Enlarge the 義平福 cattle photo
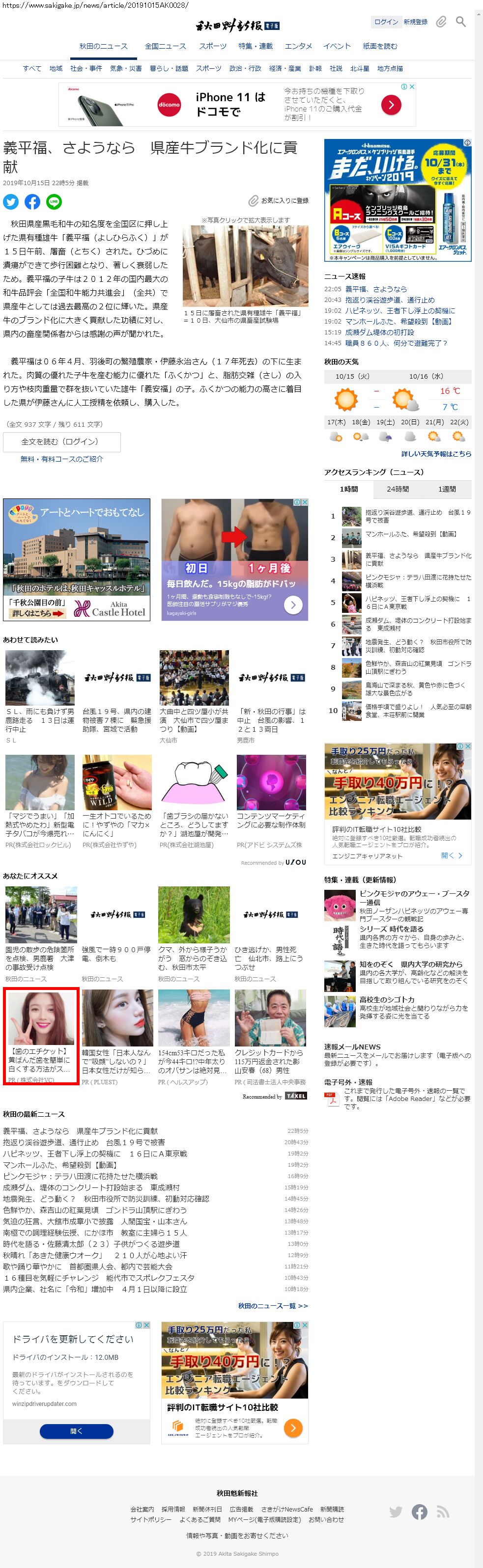Image resolution: width=483 pixels, height=1568 pixels. pyautogui.click(x=245, y=266)
